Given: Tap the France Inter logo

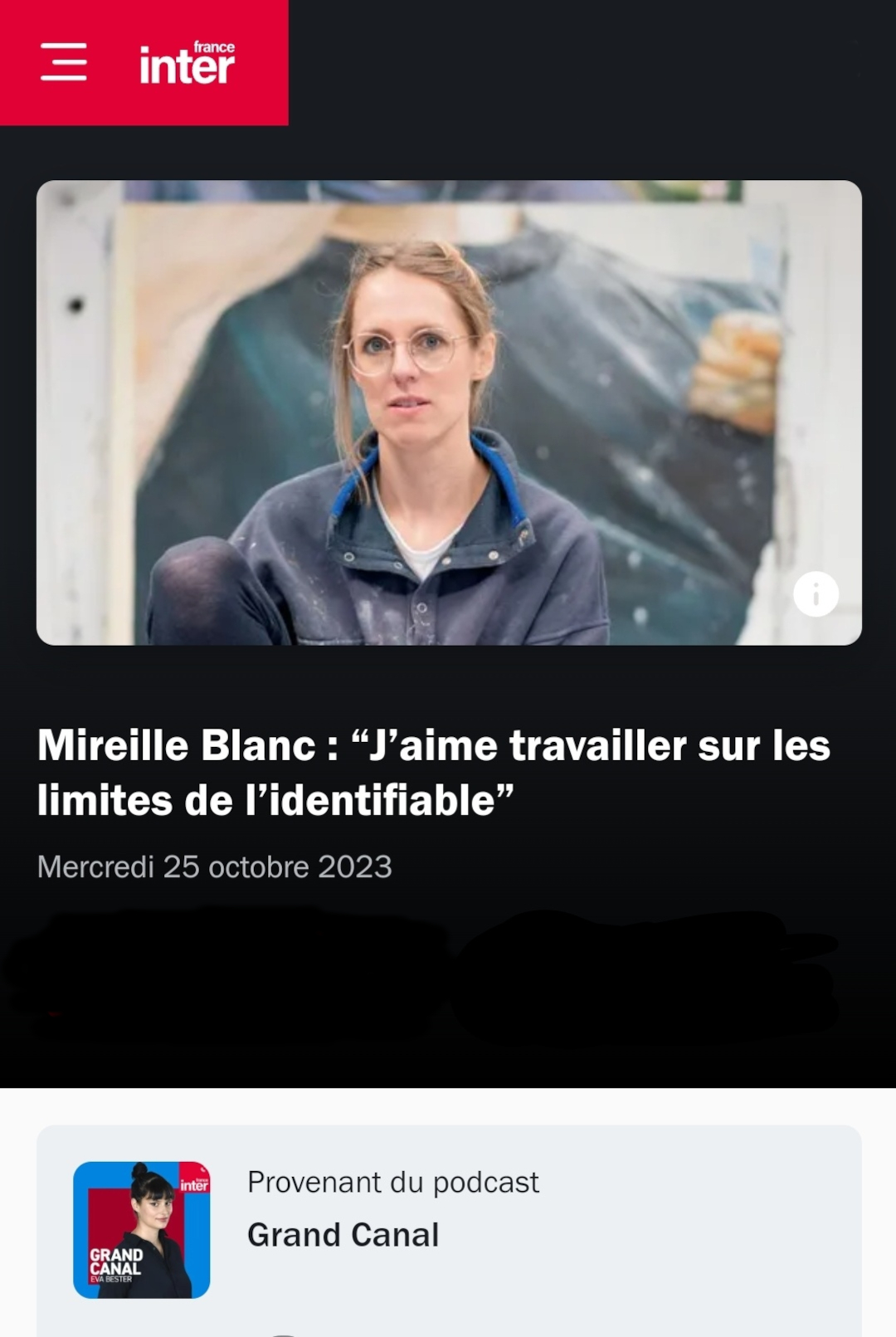Looking at the screenshot, I should pos(187,63).
